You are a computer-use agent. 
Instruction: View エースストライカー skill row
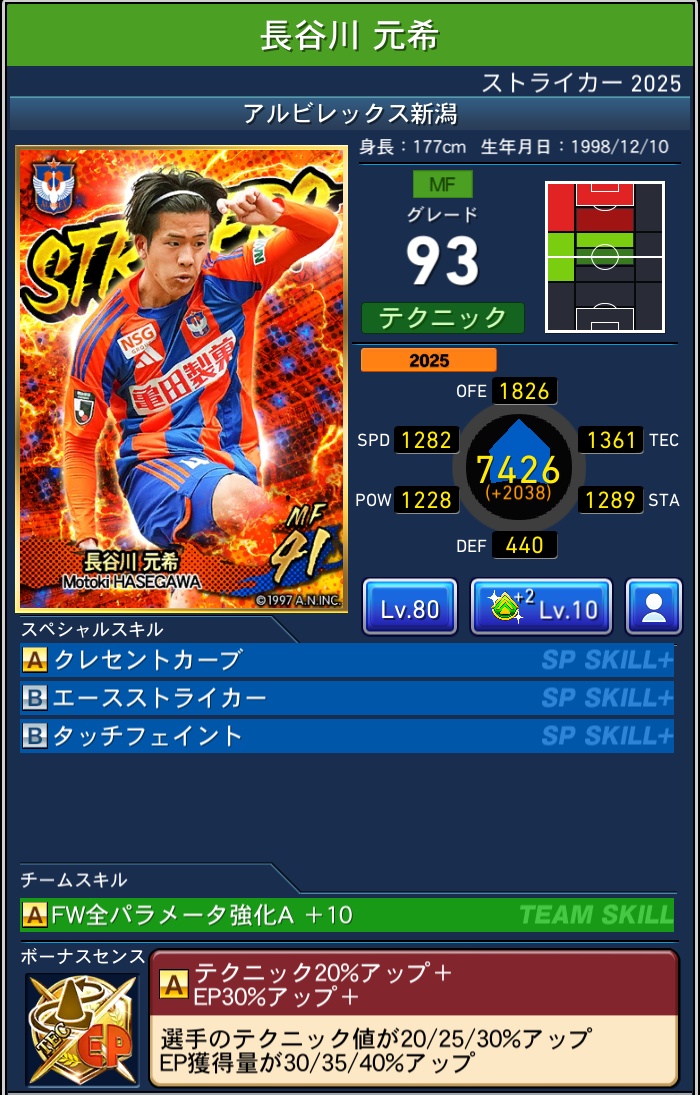347,698
